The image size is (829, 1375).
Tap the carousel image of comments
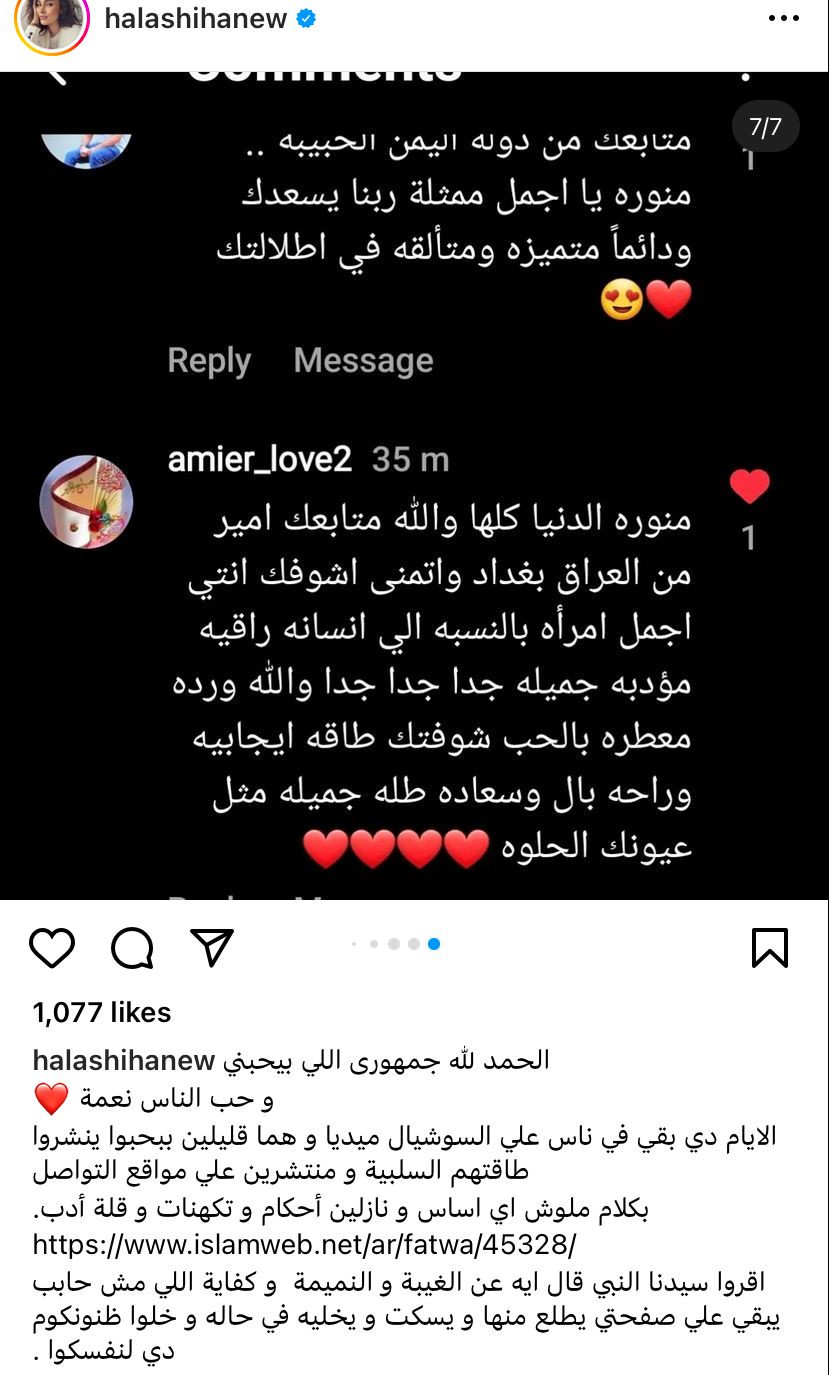pos(414,500)
